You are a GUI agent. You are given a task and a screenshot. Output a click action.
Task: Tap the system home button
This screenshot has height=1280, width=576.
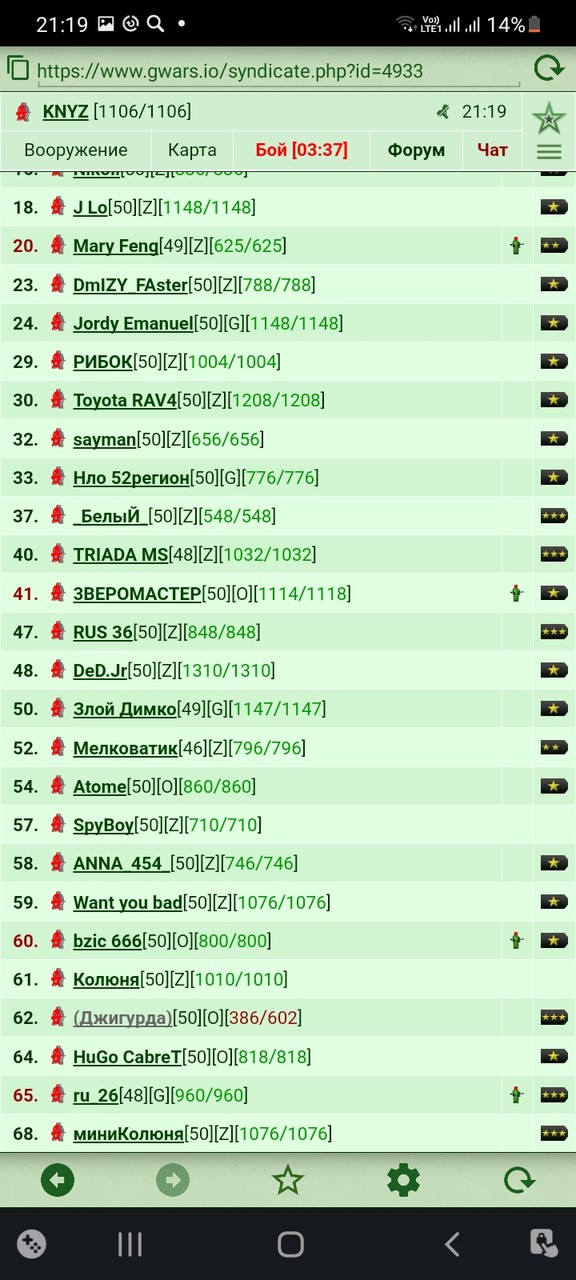click(290, 1244)
